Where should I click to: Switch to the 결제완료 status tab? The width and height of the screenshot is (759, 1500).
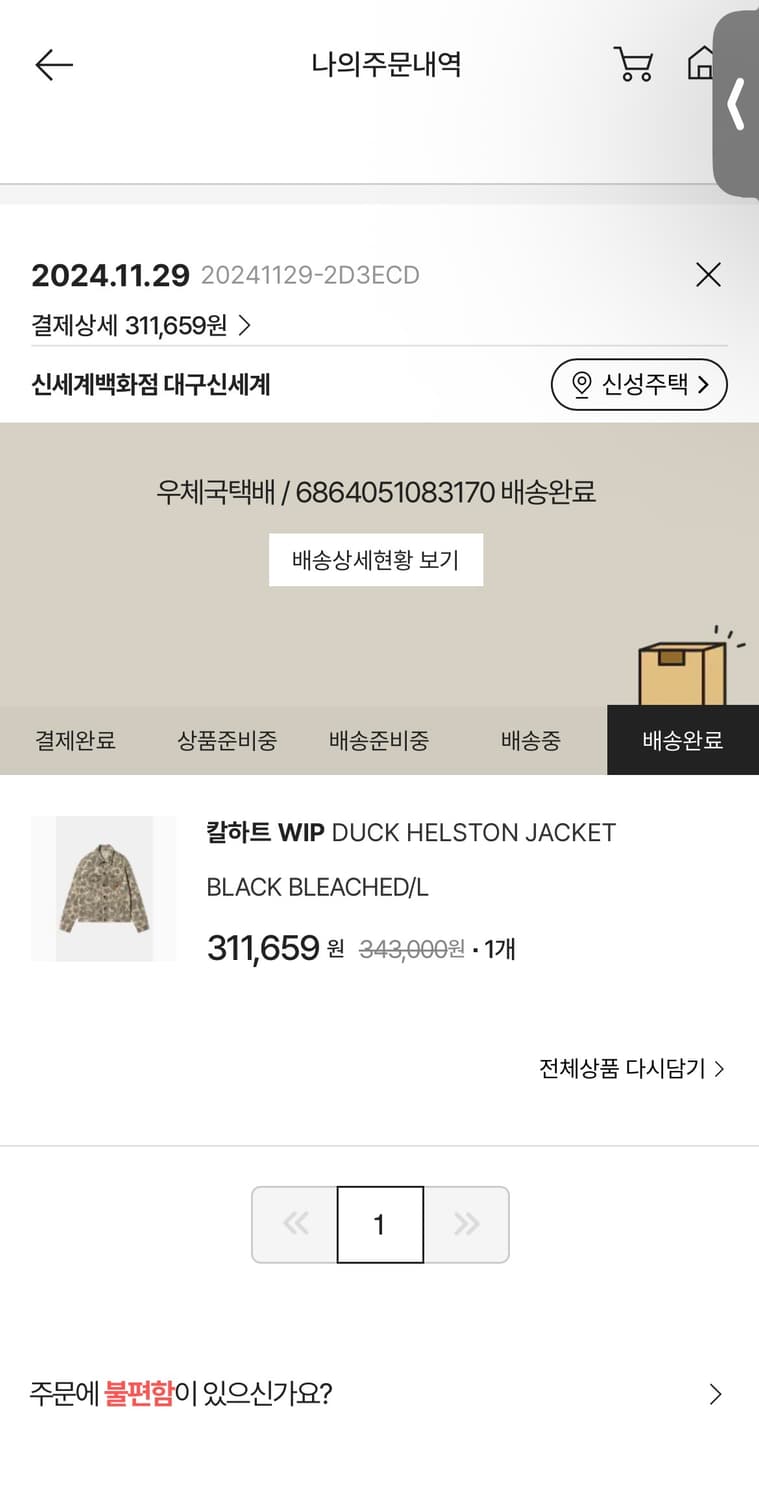[x=75, y=740]
